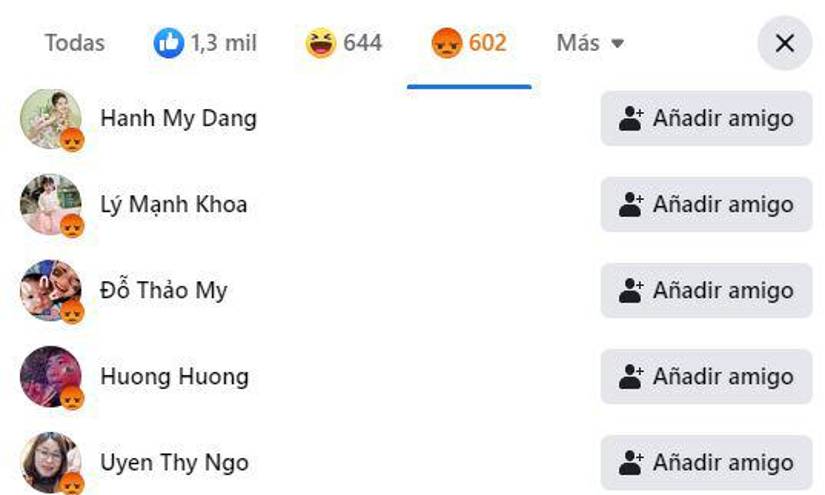View Đỗ Thảo My's profile

coord(163,291)
